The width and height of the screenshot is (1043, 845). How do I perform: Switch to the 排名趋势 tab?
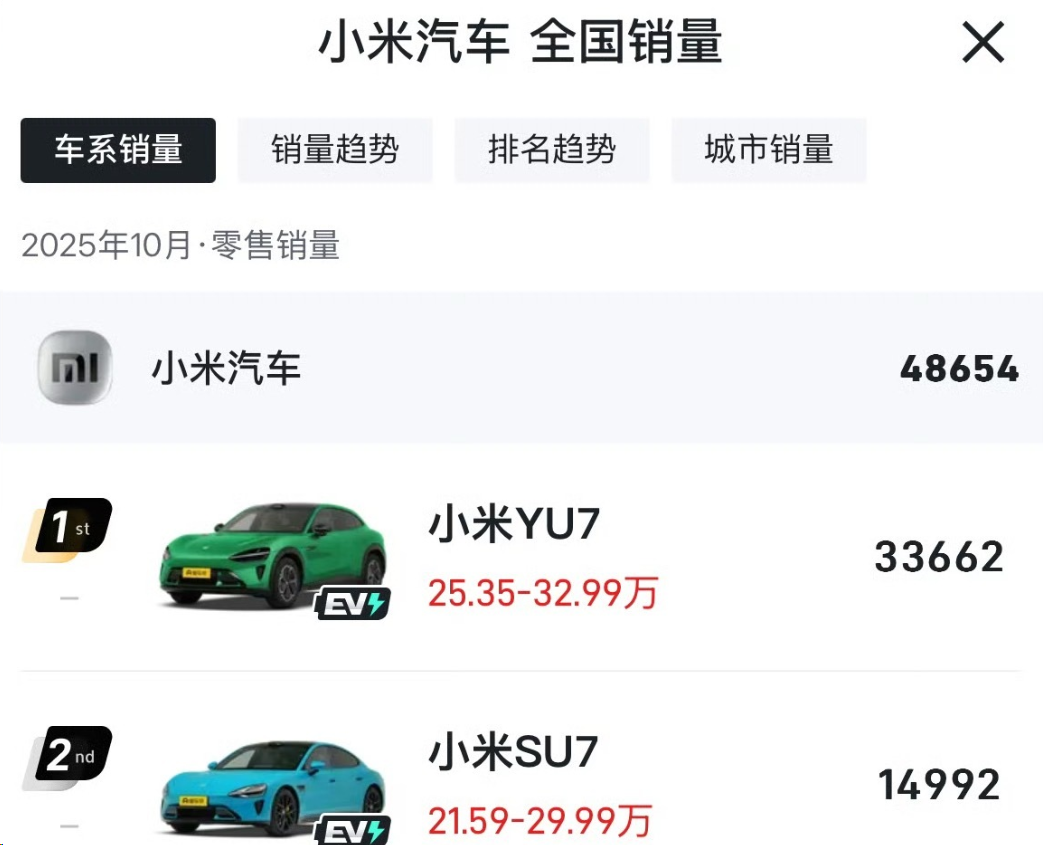click(552, 150)
